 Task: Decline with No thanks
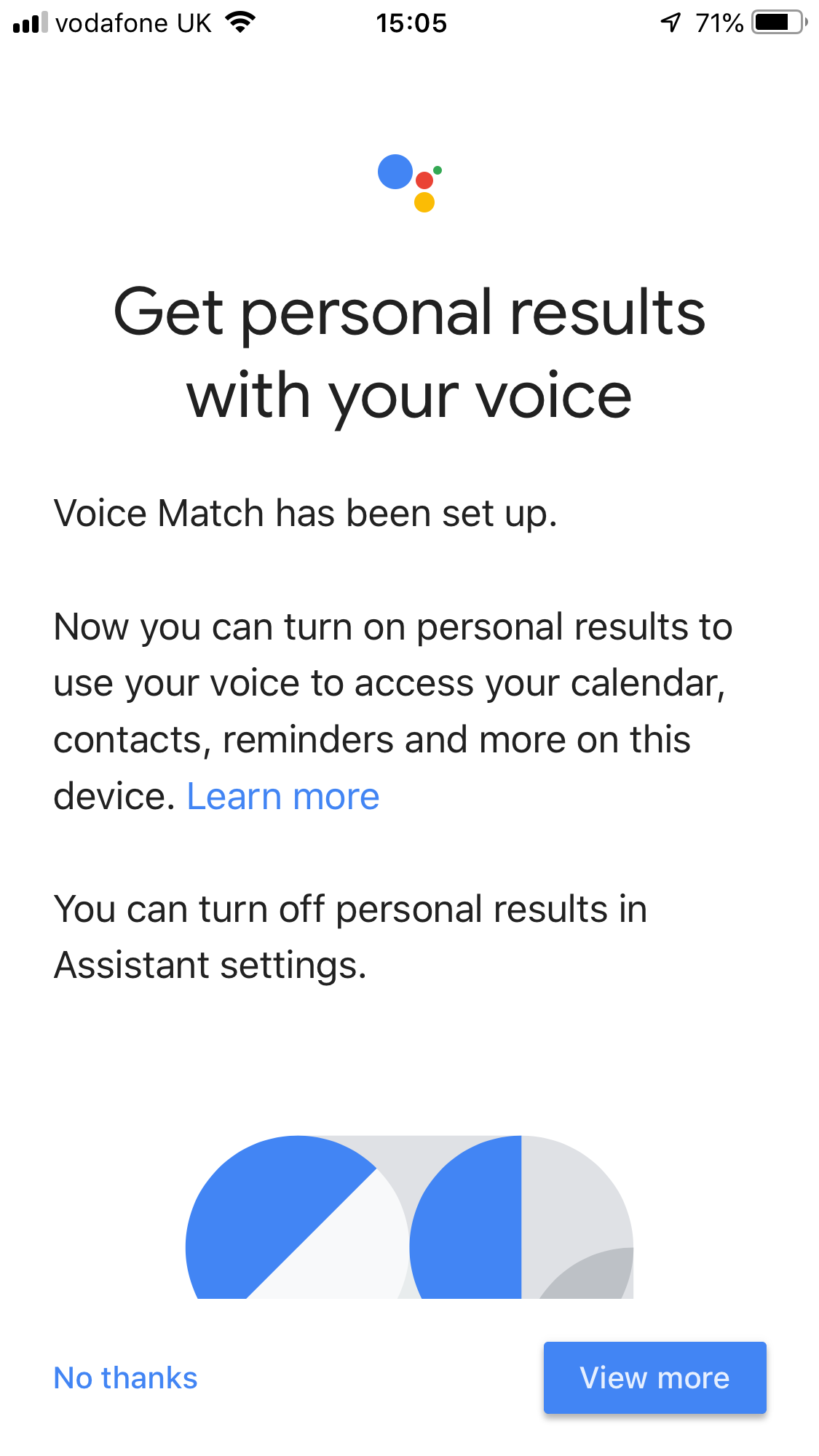(126, 1378)
